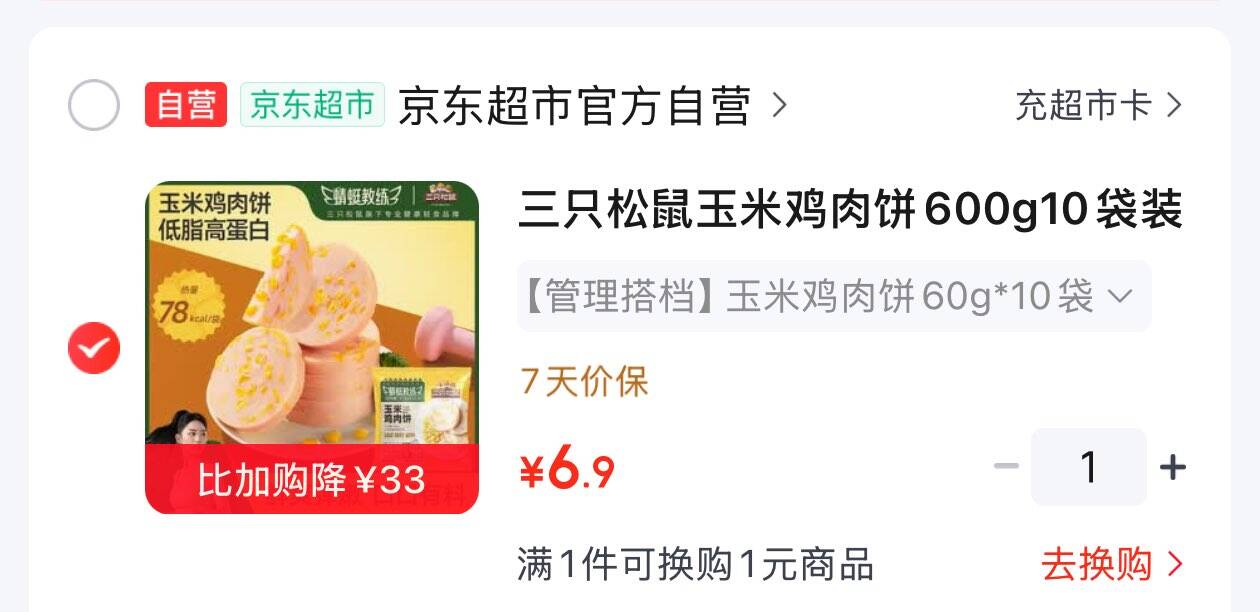Select all items from 京东超市官方自营 store
Screen dimensions: 1260x612
click(94, 105)
